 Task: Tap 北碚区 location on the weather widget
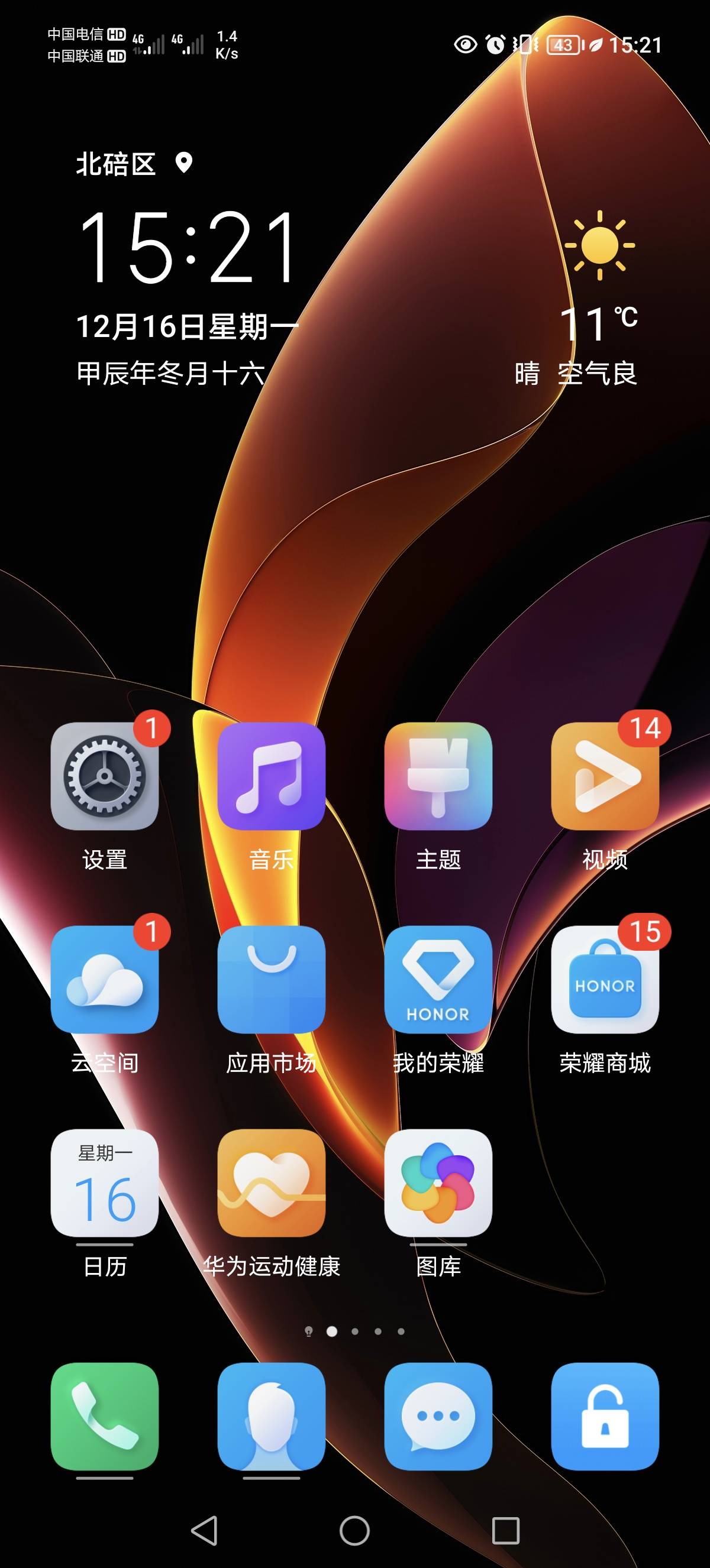(116, 164)
